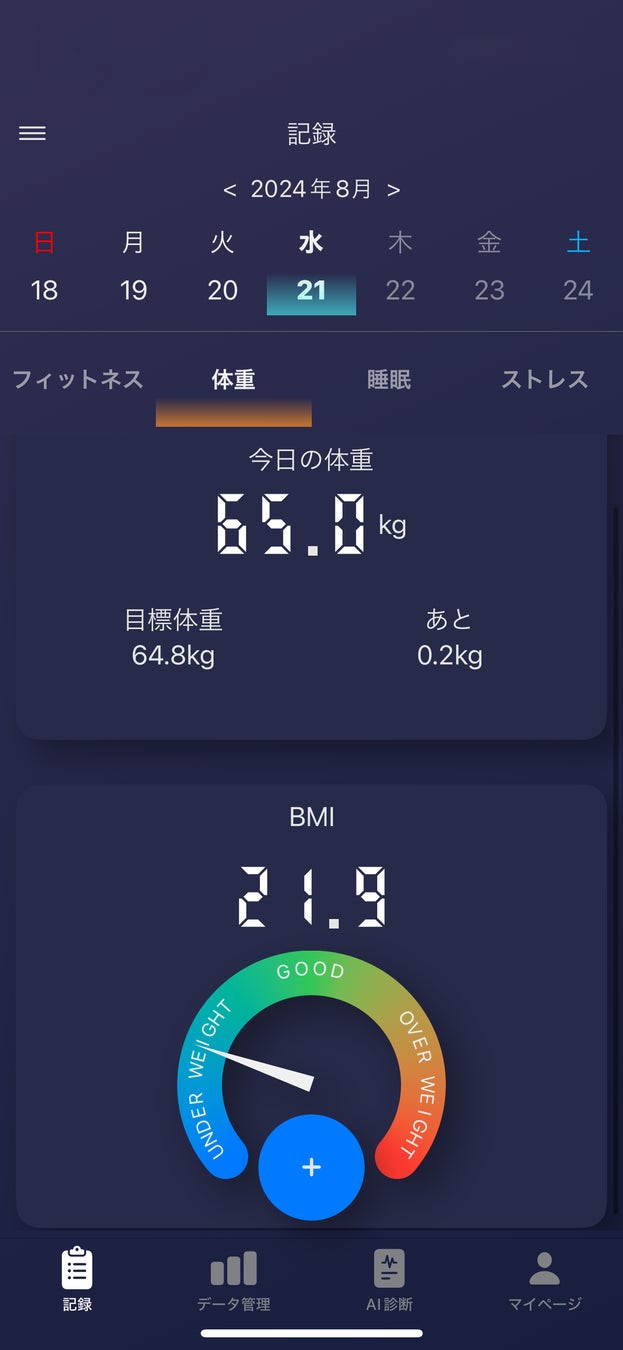Open the AI診断 bottom tab

[389, 1280]
